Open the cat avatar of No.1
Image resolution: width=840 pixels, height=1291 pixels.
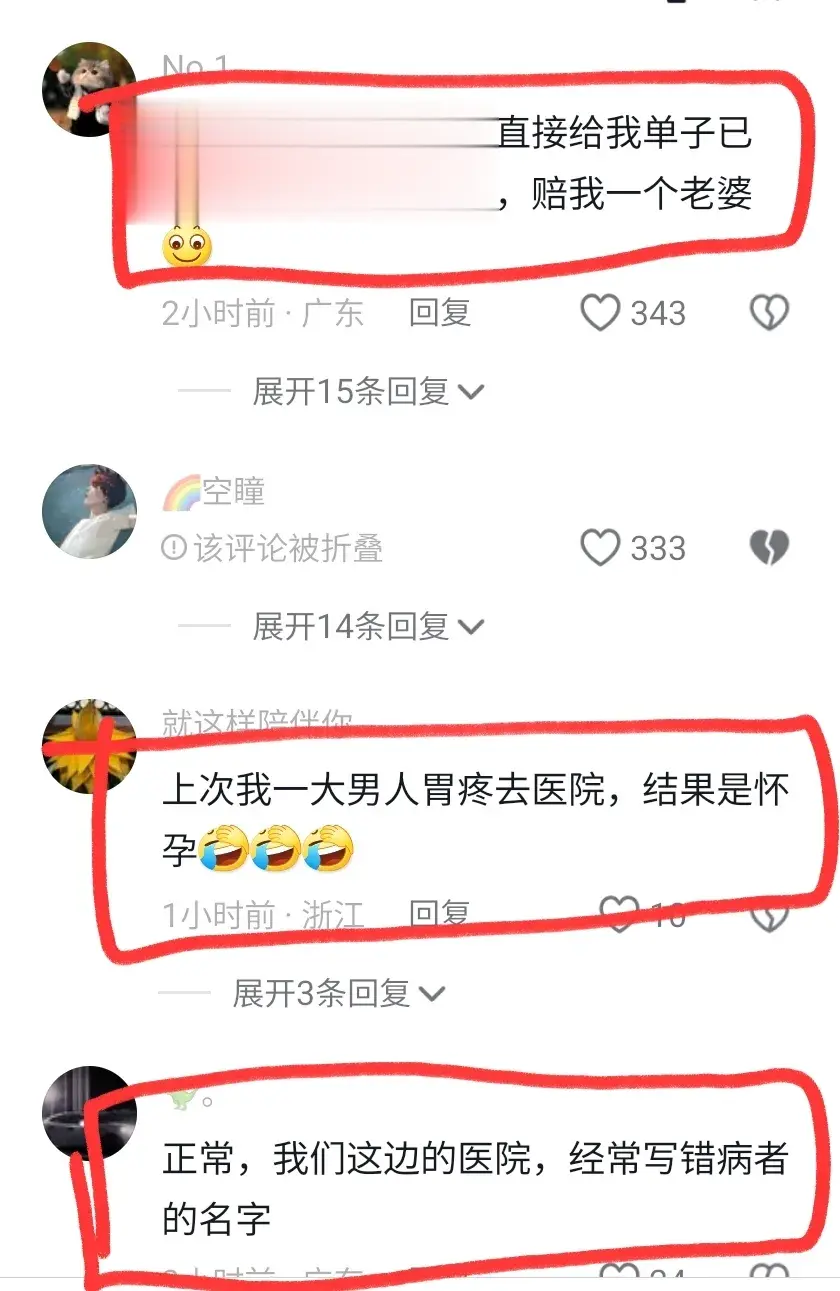click(89, 89)
